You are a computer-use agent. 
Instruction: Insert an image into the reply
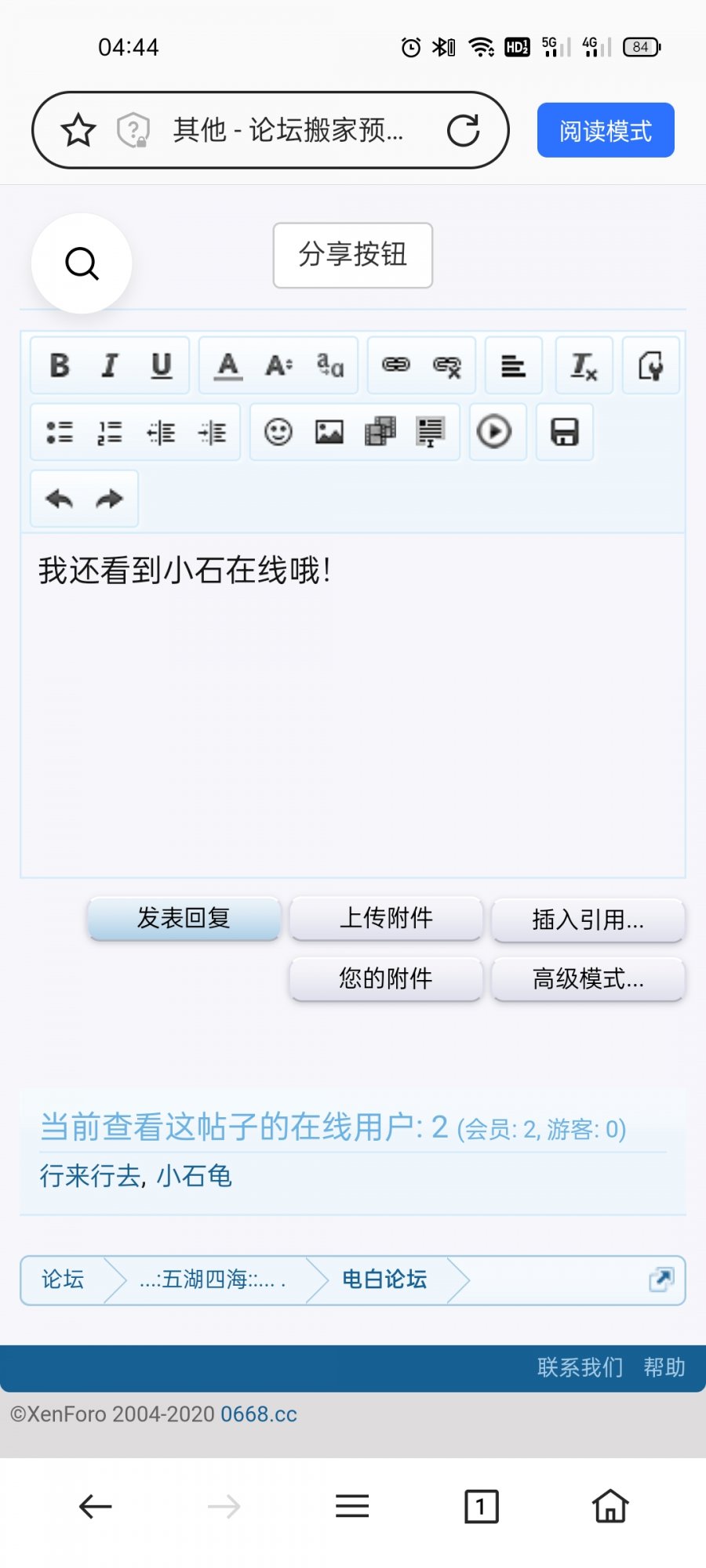329,432
